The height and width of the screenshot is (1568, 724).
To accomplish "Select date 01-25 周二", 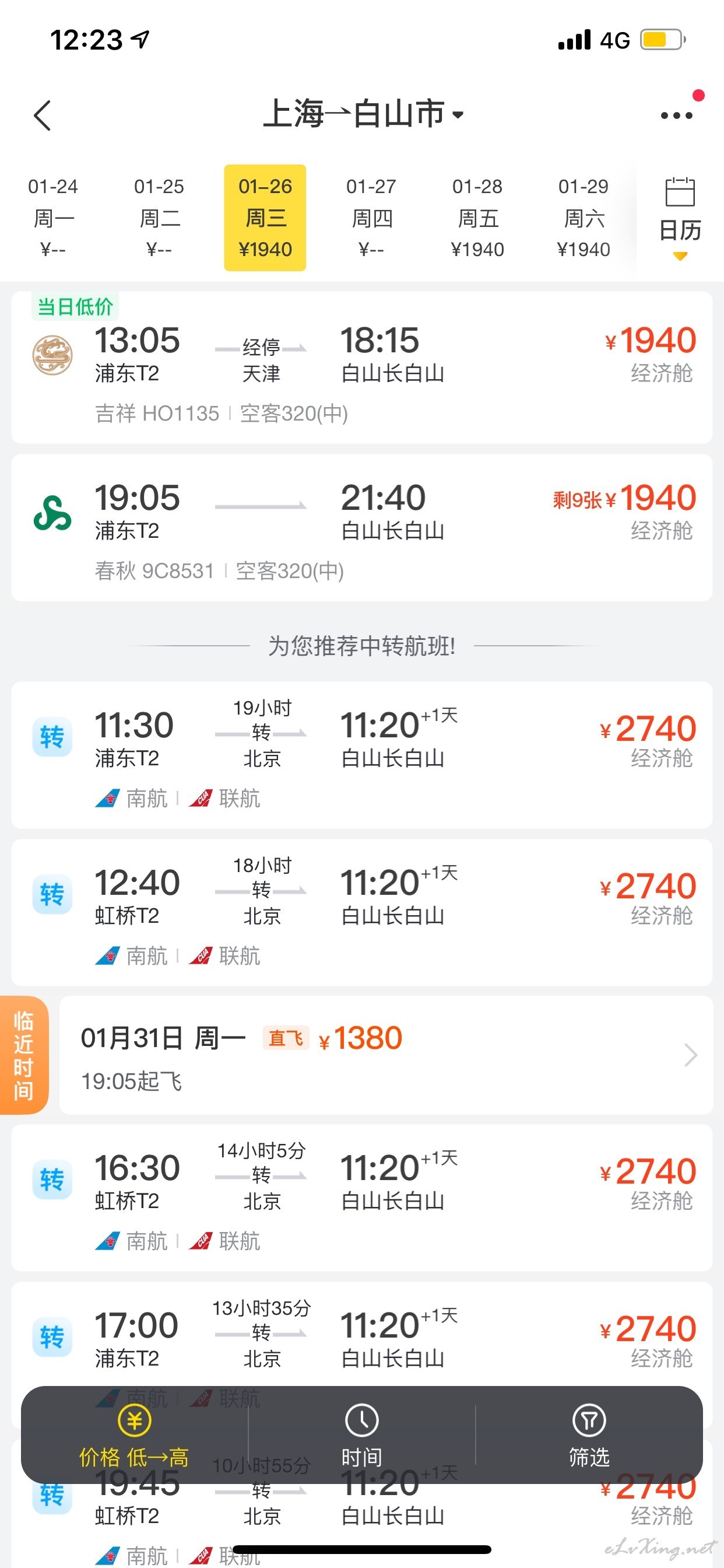I will pyautogui.click(x=159, y=218).
